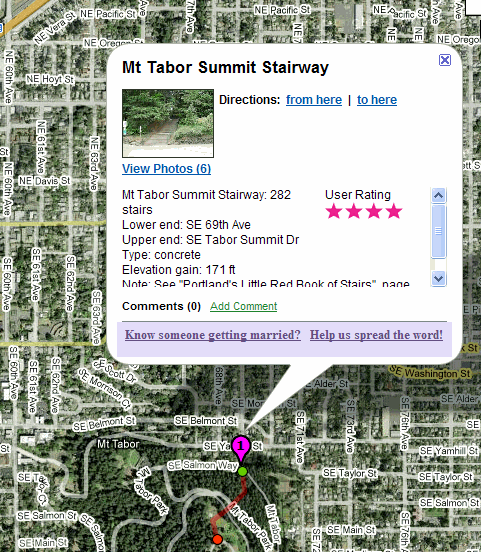The image size is (481, 552).
Task: Get directions from here
Action: 314,100
